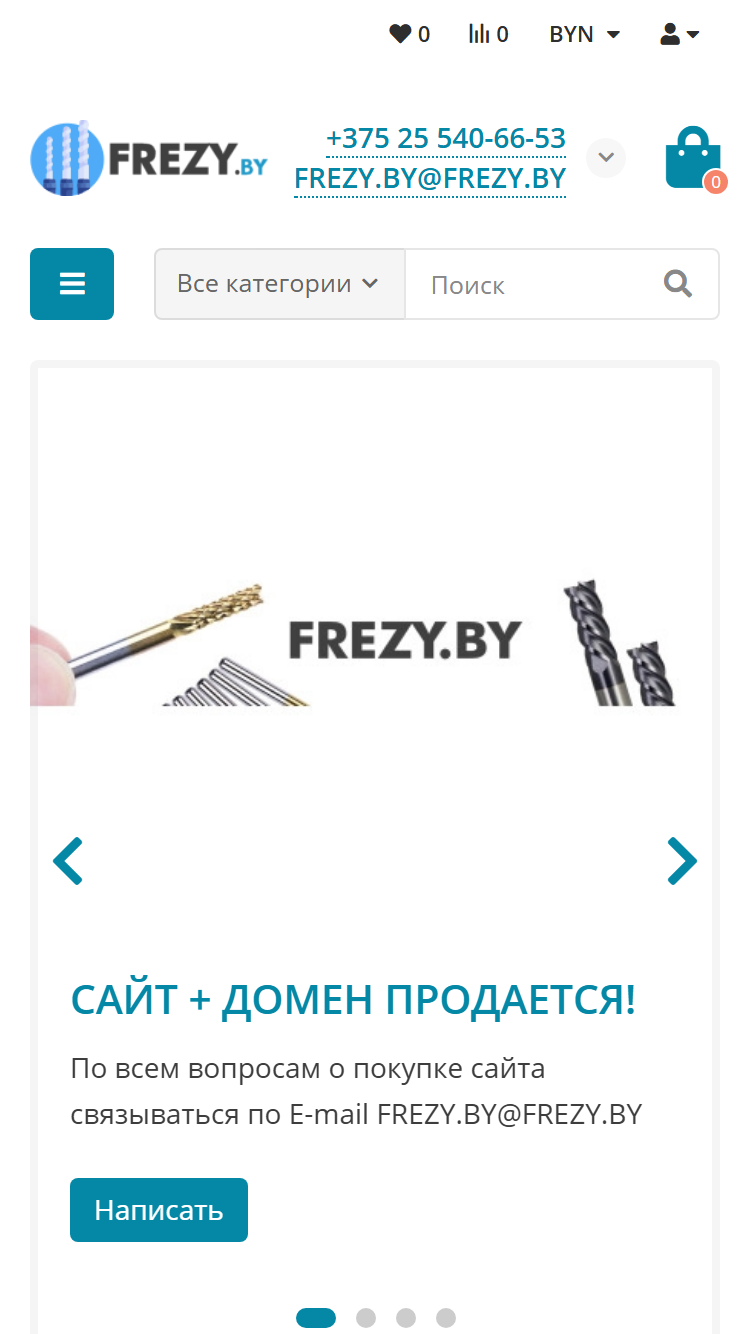Expand more contacts with the chevron
Image resolution: width=750 pixels, height=1334 pixels.
click(606, 158)
